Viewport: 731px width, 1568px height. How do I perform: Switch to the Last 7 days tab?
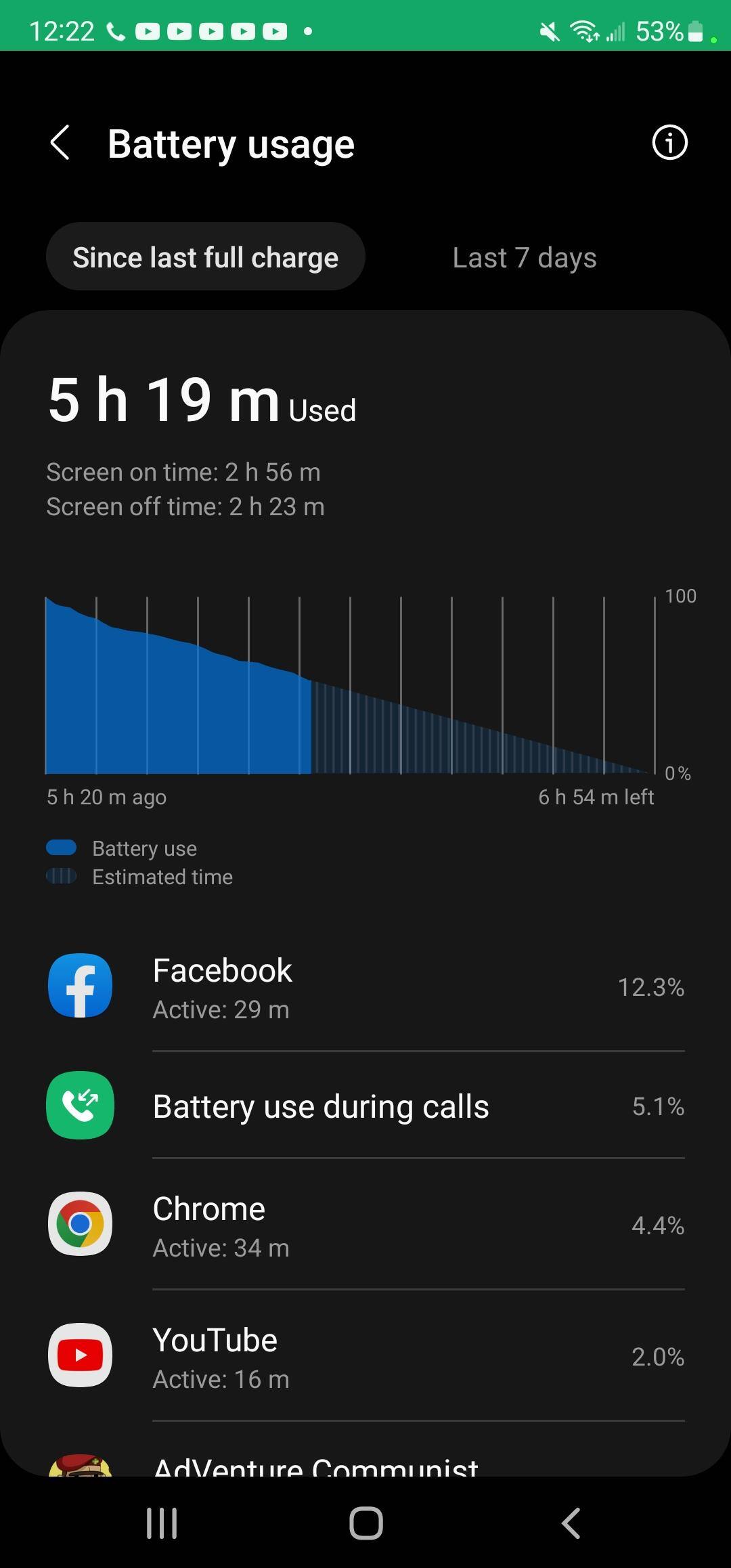click(x=524, y=257)
